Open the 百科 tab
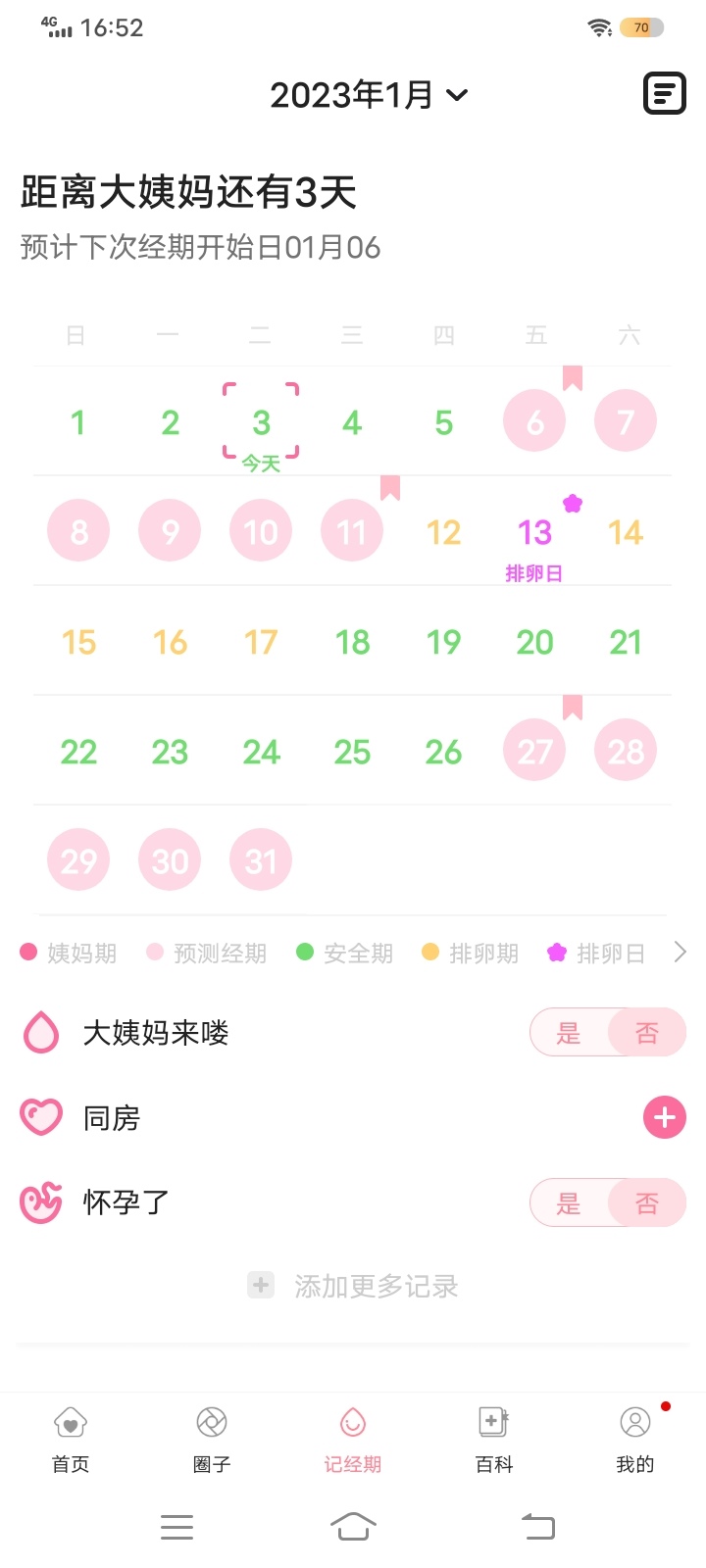This screenshot has height=1568, width=706. point(493,1439)
